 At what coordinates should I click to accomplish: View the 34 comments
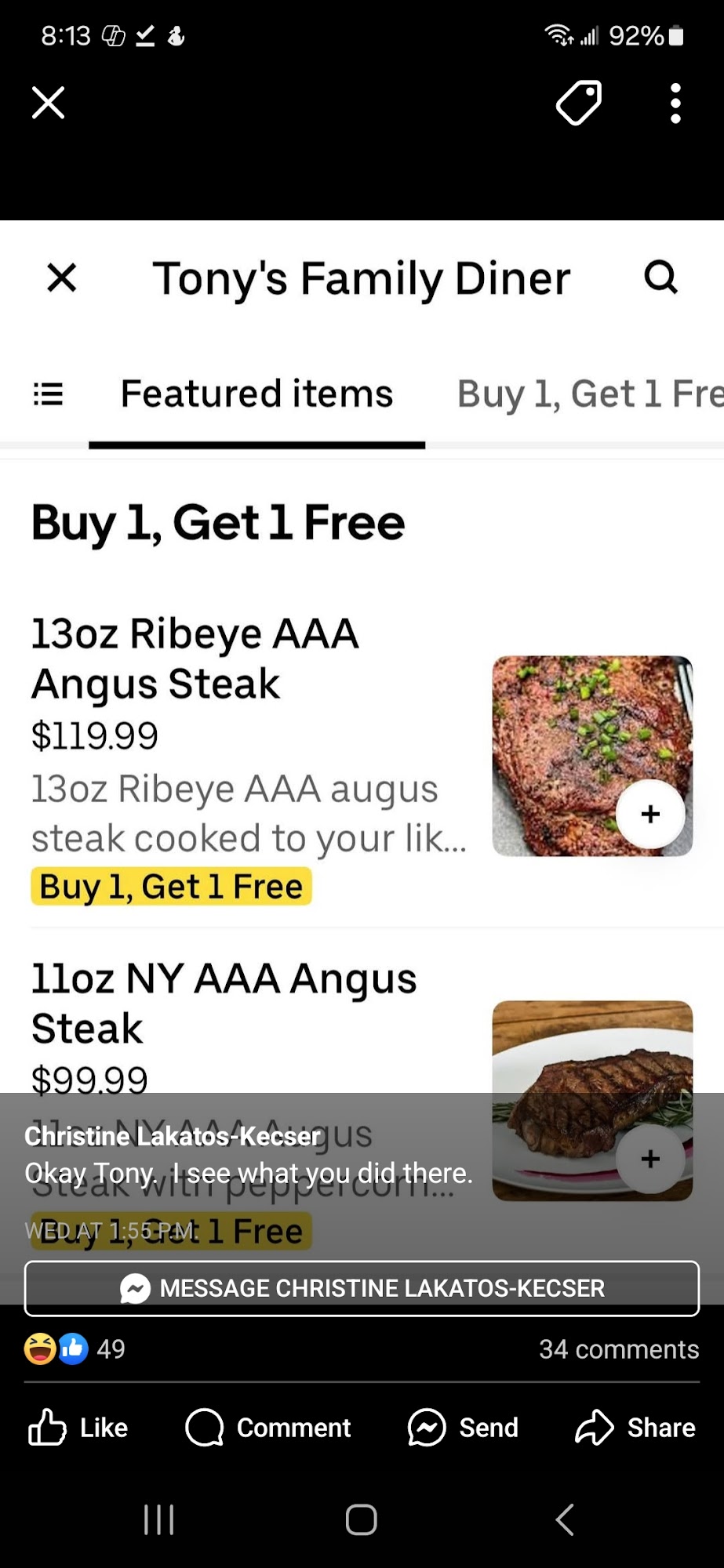[618, 1349]
